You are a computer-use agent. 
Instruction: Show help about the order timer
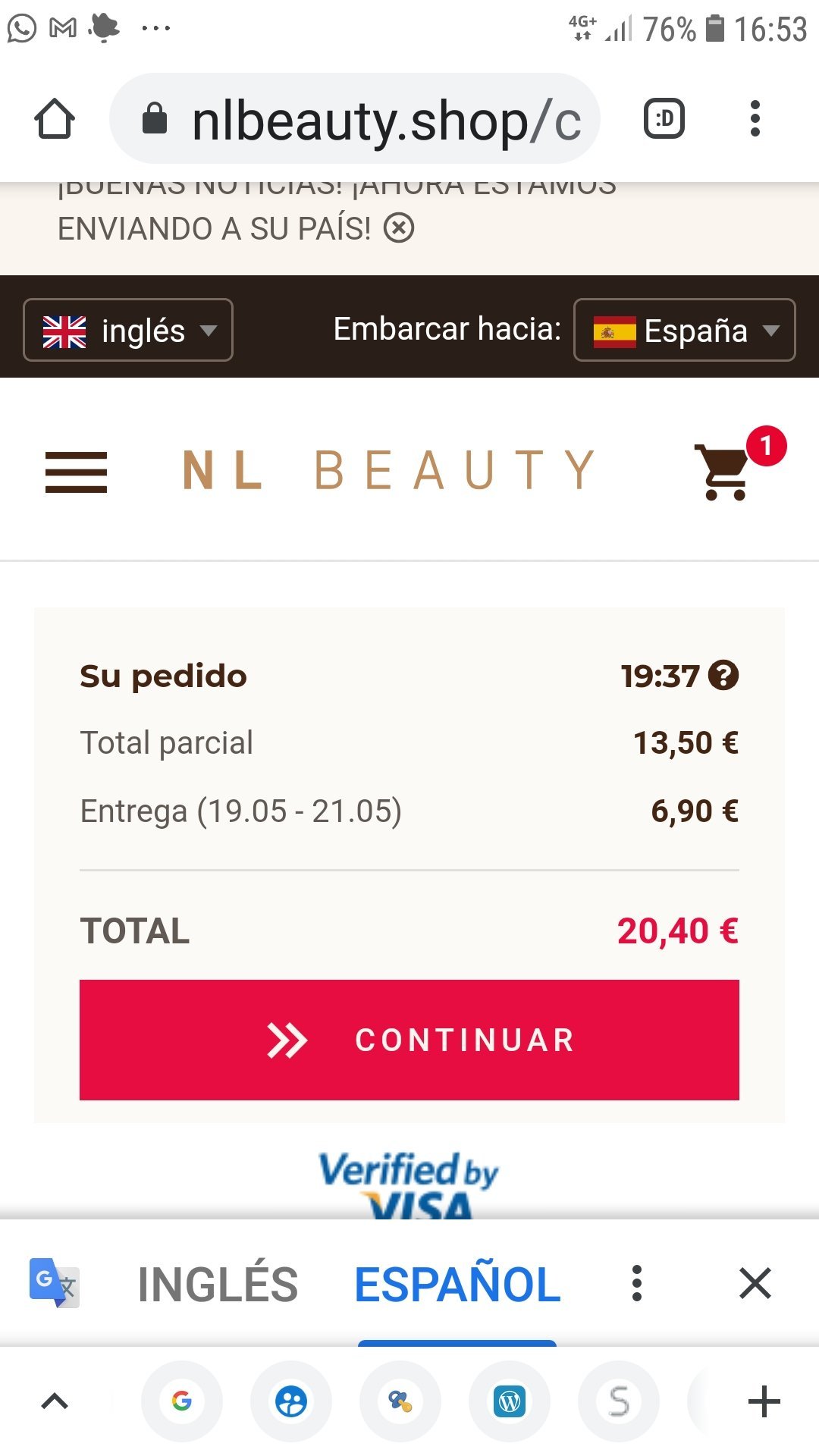coord(723,676)
